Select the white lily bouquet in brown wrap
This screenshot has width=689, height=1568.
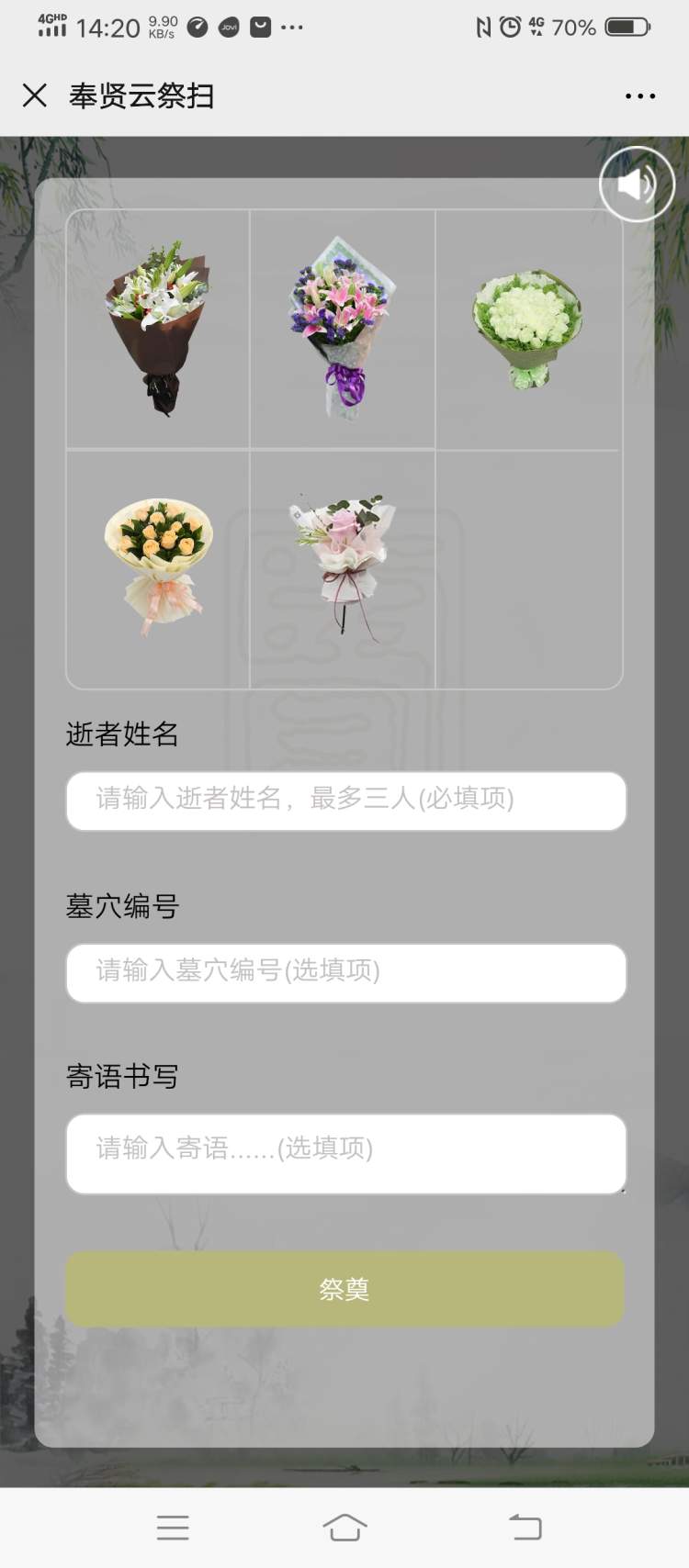click(x=158, y=329)
